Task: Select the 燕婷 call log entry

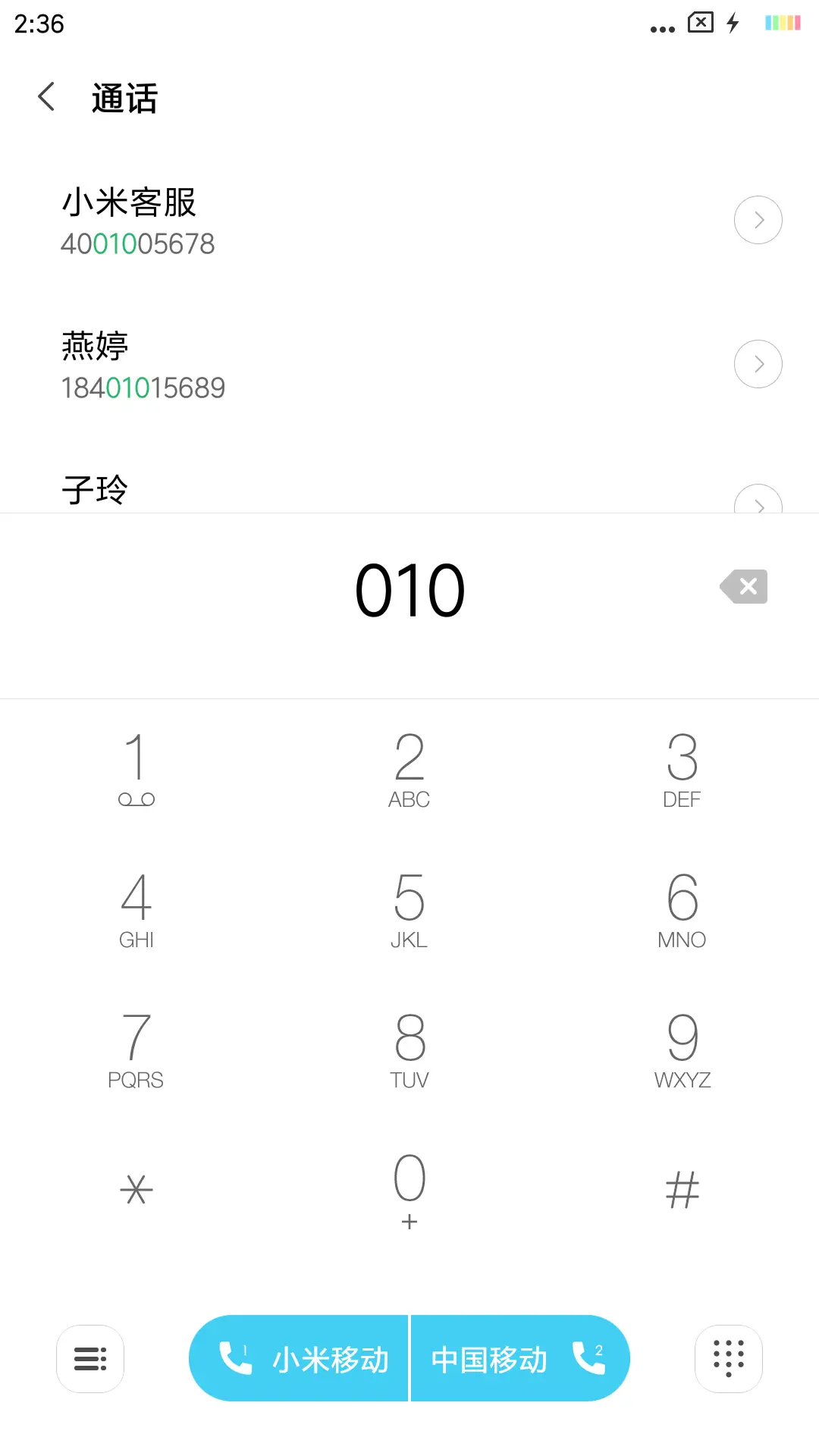Action: [x=303, y=364]
